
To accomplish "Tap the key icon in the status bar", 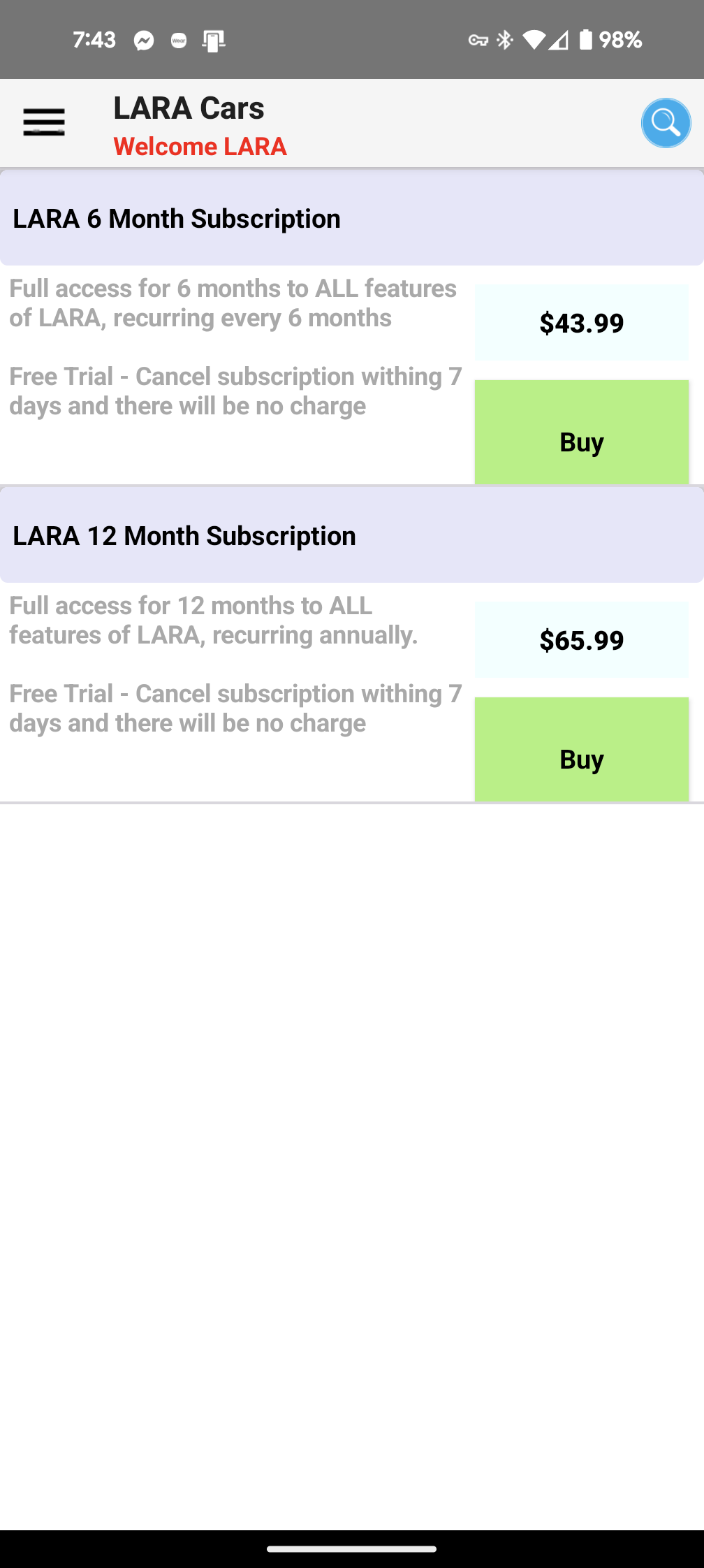I will click(x=480, y=40).
